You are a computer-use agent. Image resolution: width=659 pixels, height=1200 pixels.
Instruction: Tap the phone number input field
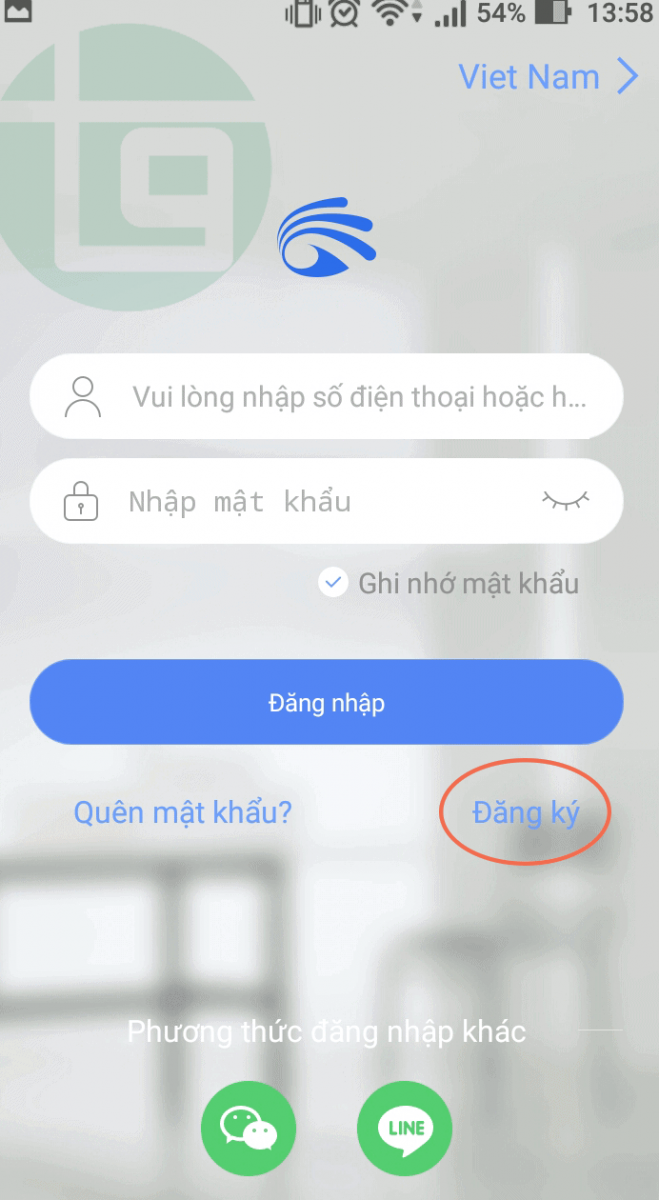click(x=358, y=397)
